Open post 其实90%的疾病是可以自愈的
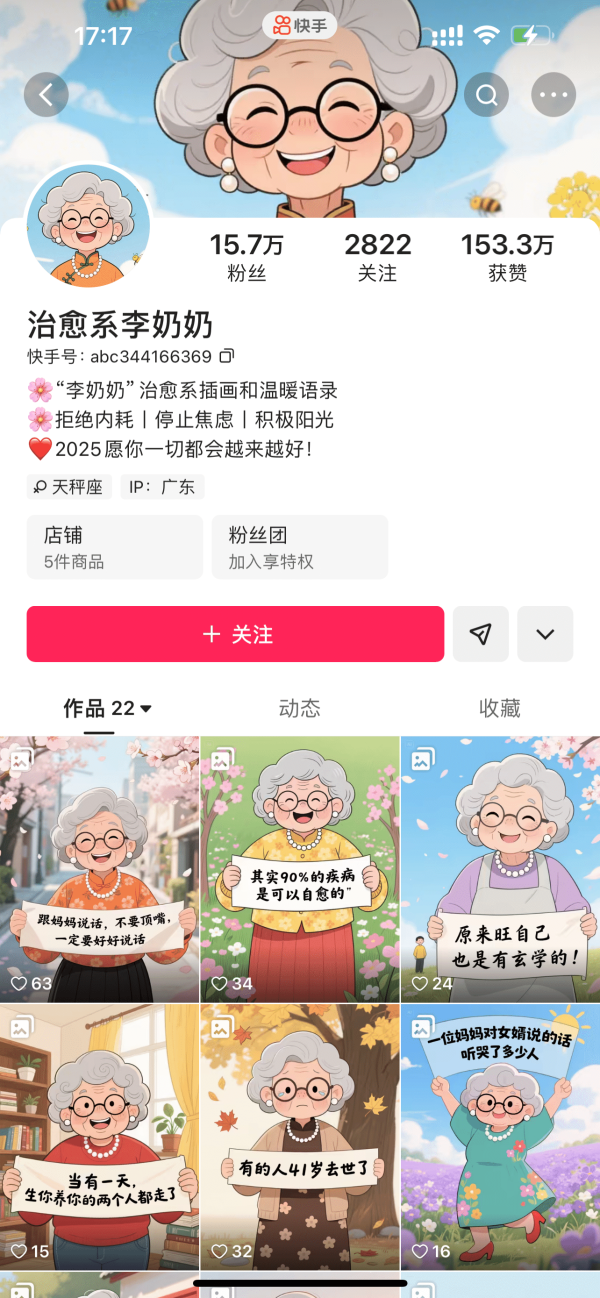The image size is (600, 1298). (299, 868)
